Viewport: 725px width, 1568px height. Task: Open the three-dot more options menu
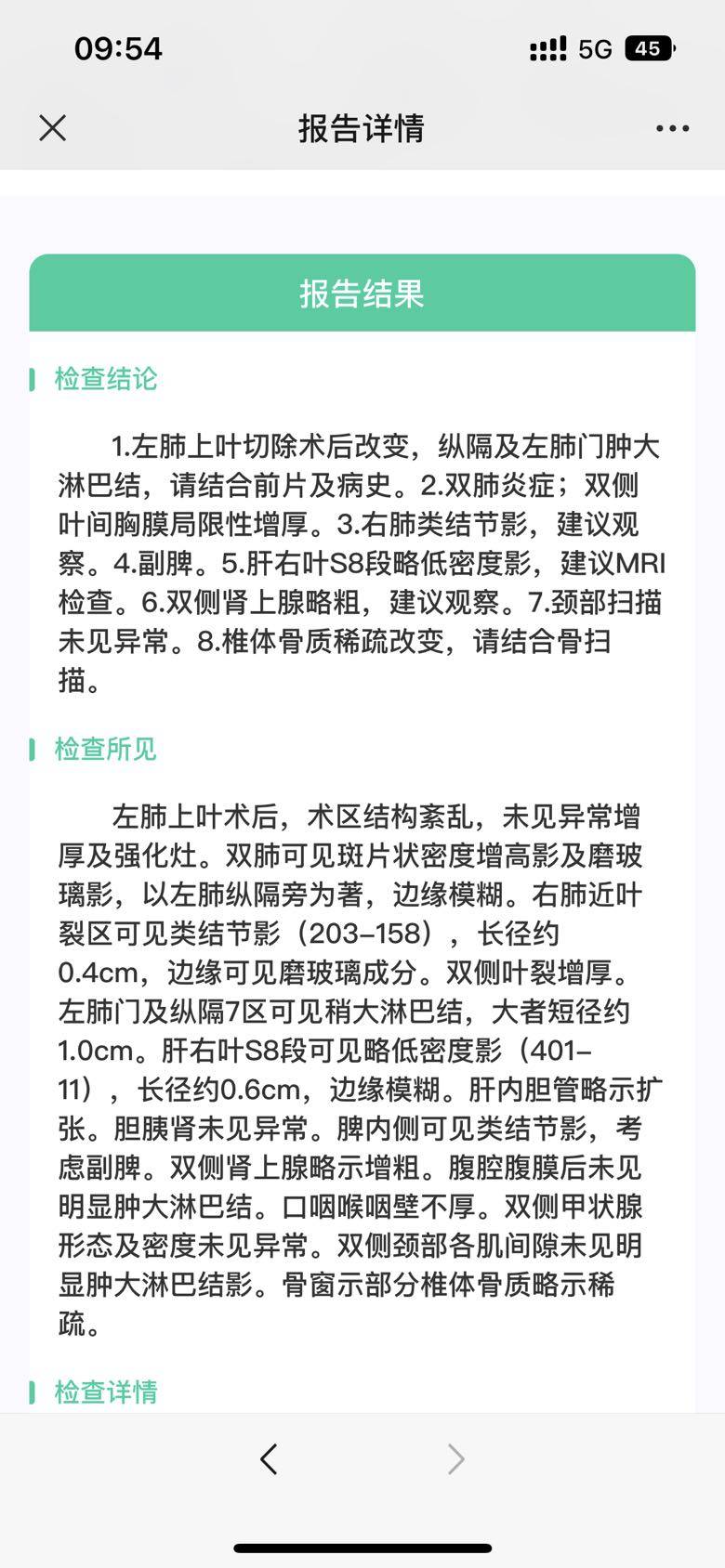[x=672, y=128]
